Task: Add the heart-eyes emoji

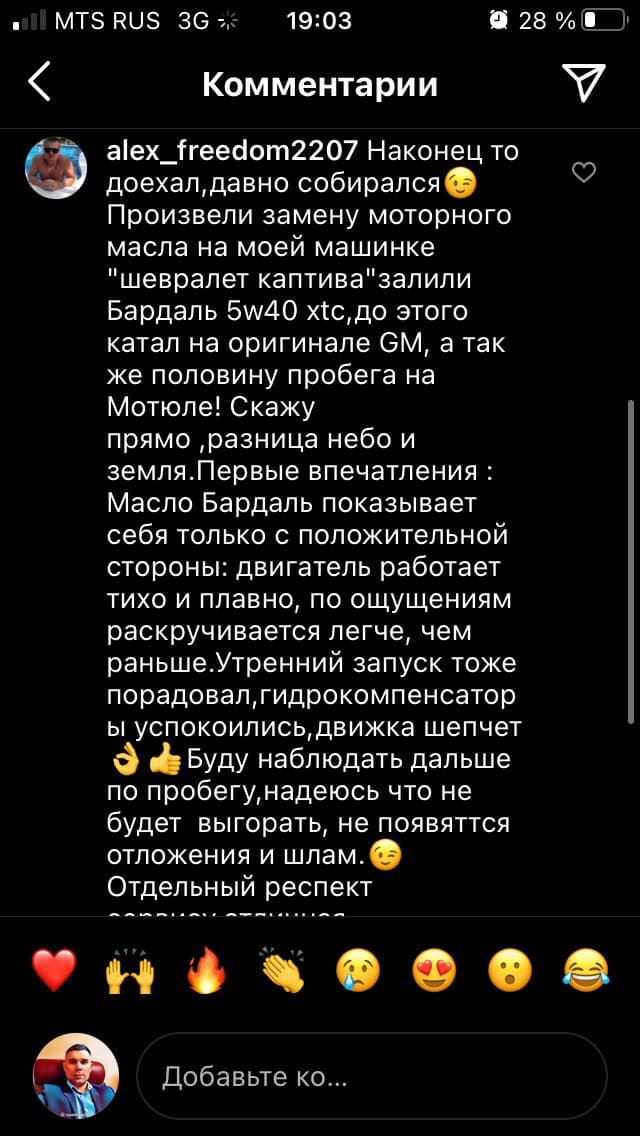Action: coord(435,969)
